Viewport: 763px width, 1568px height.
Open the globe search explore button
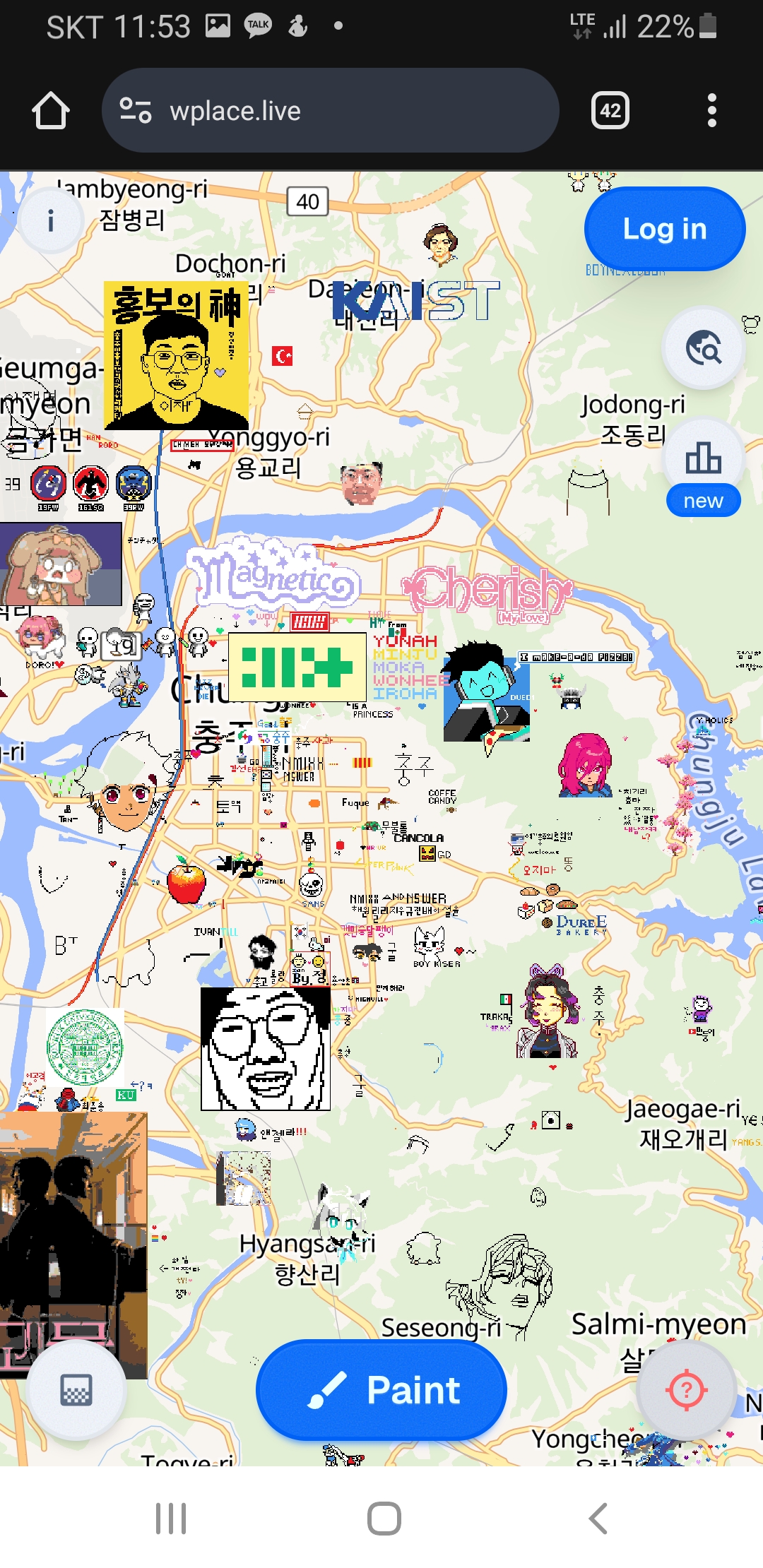pos(704,348)
